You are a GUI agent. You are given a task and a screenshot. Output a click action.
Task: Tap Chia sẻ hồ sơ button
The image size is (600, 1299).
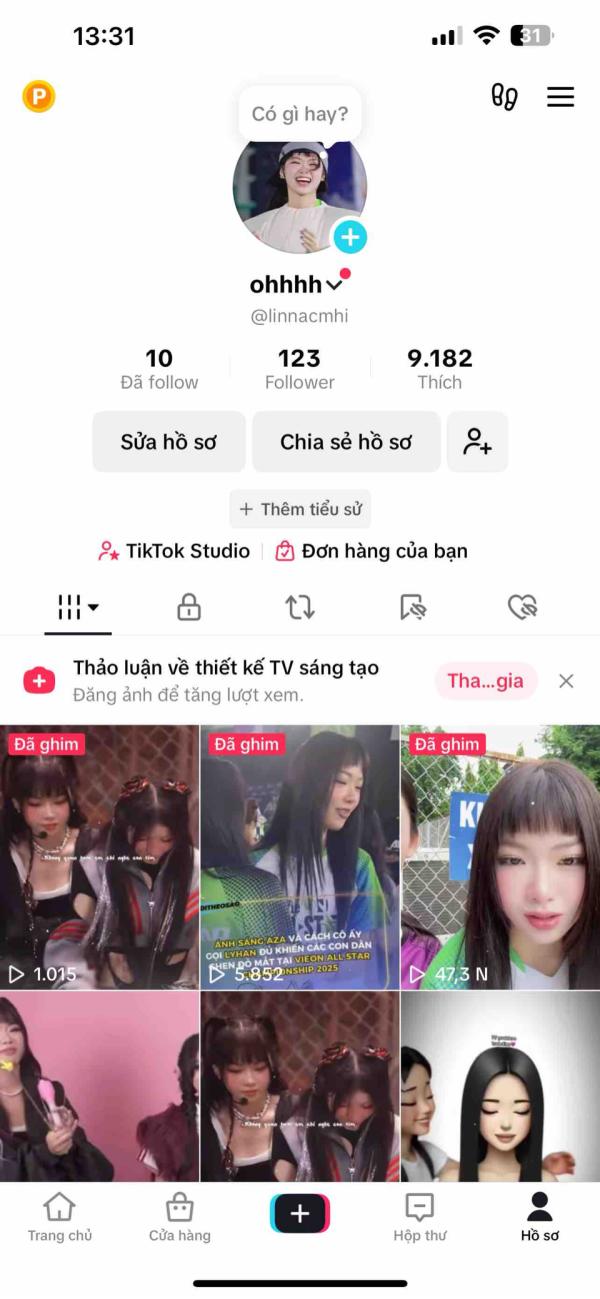pos(346,442)
